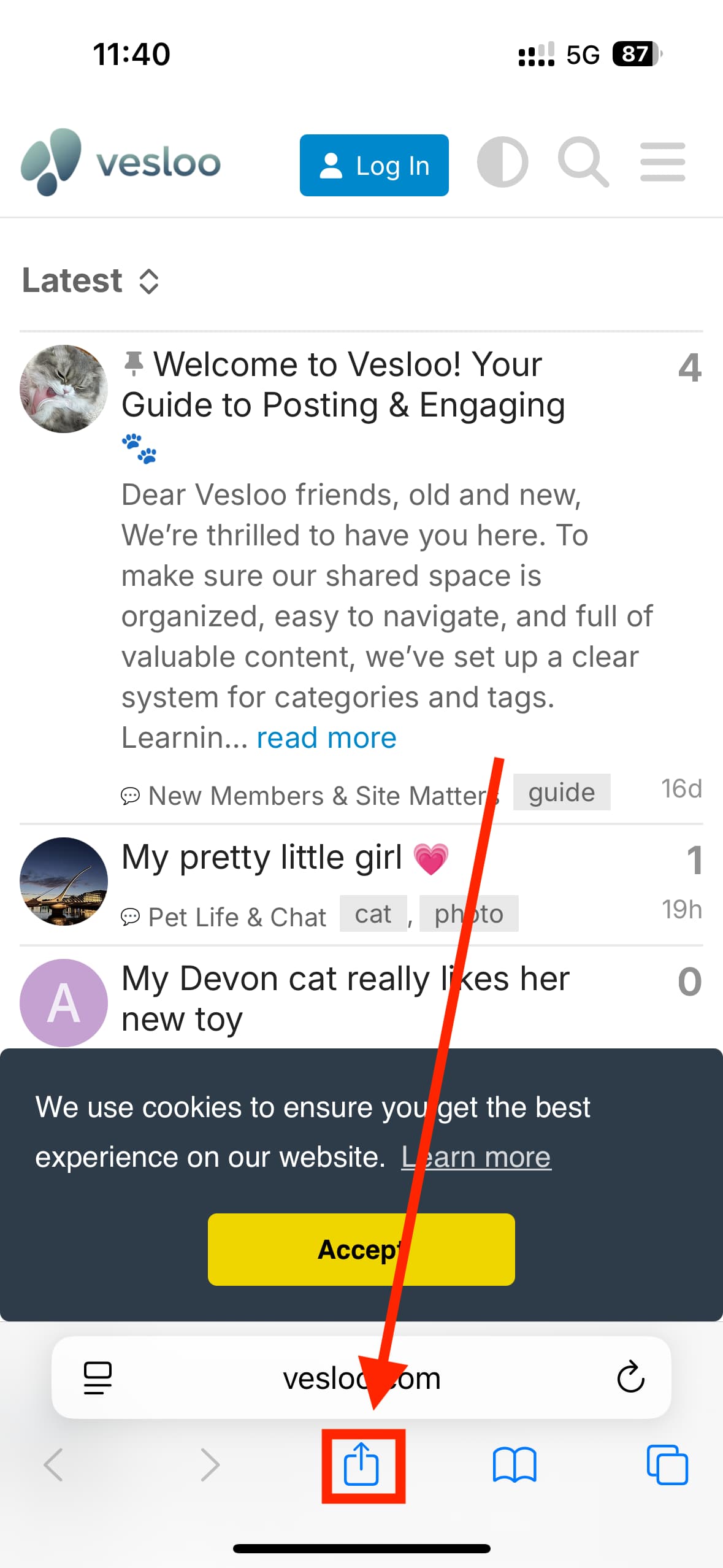This screenshot has width=723, height=1568.
Task: Tap the Log In button
Action: (x=373, y=165)
